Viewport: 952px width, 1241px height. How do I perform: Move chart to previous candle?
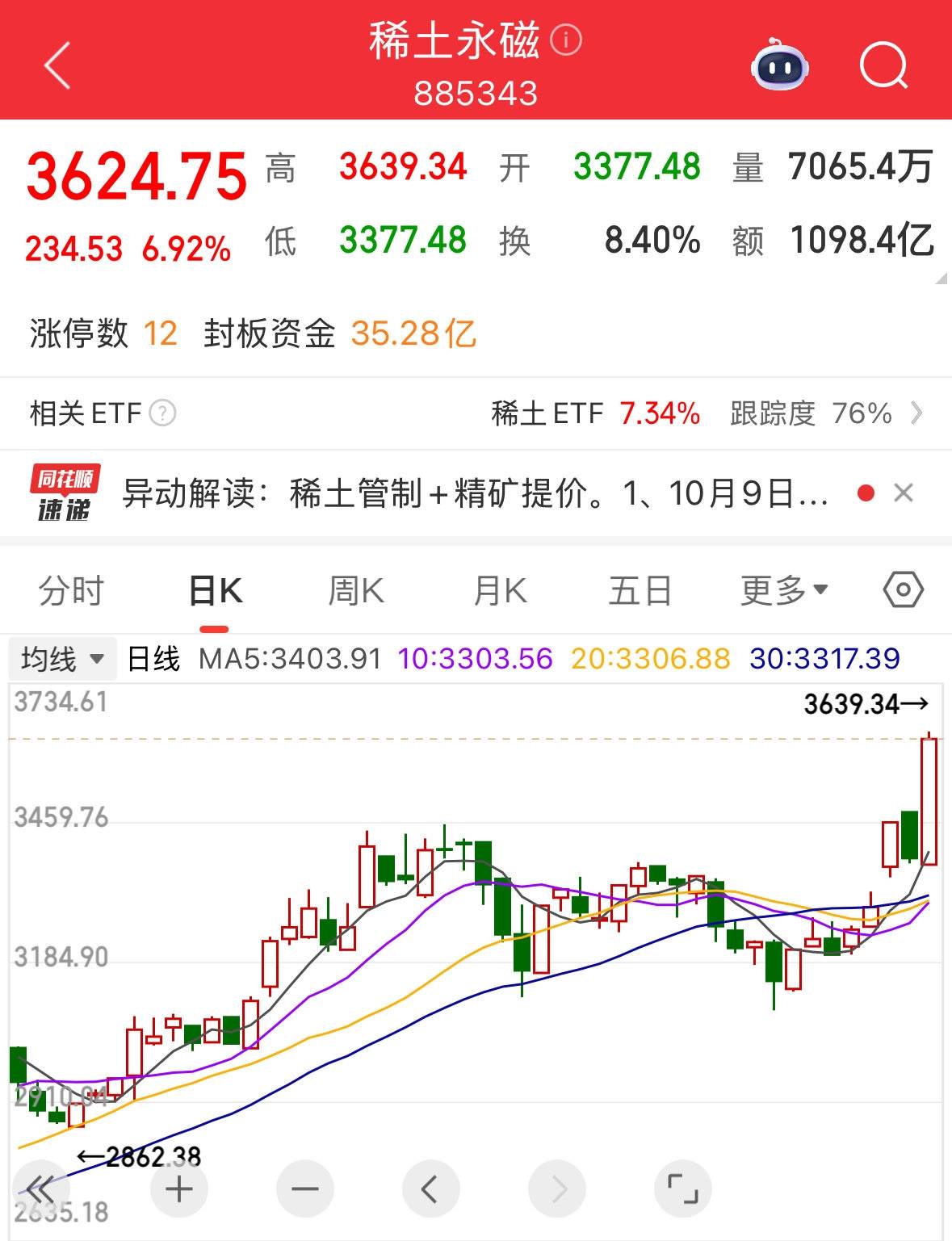click(430, 1189)
